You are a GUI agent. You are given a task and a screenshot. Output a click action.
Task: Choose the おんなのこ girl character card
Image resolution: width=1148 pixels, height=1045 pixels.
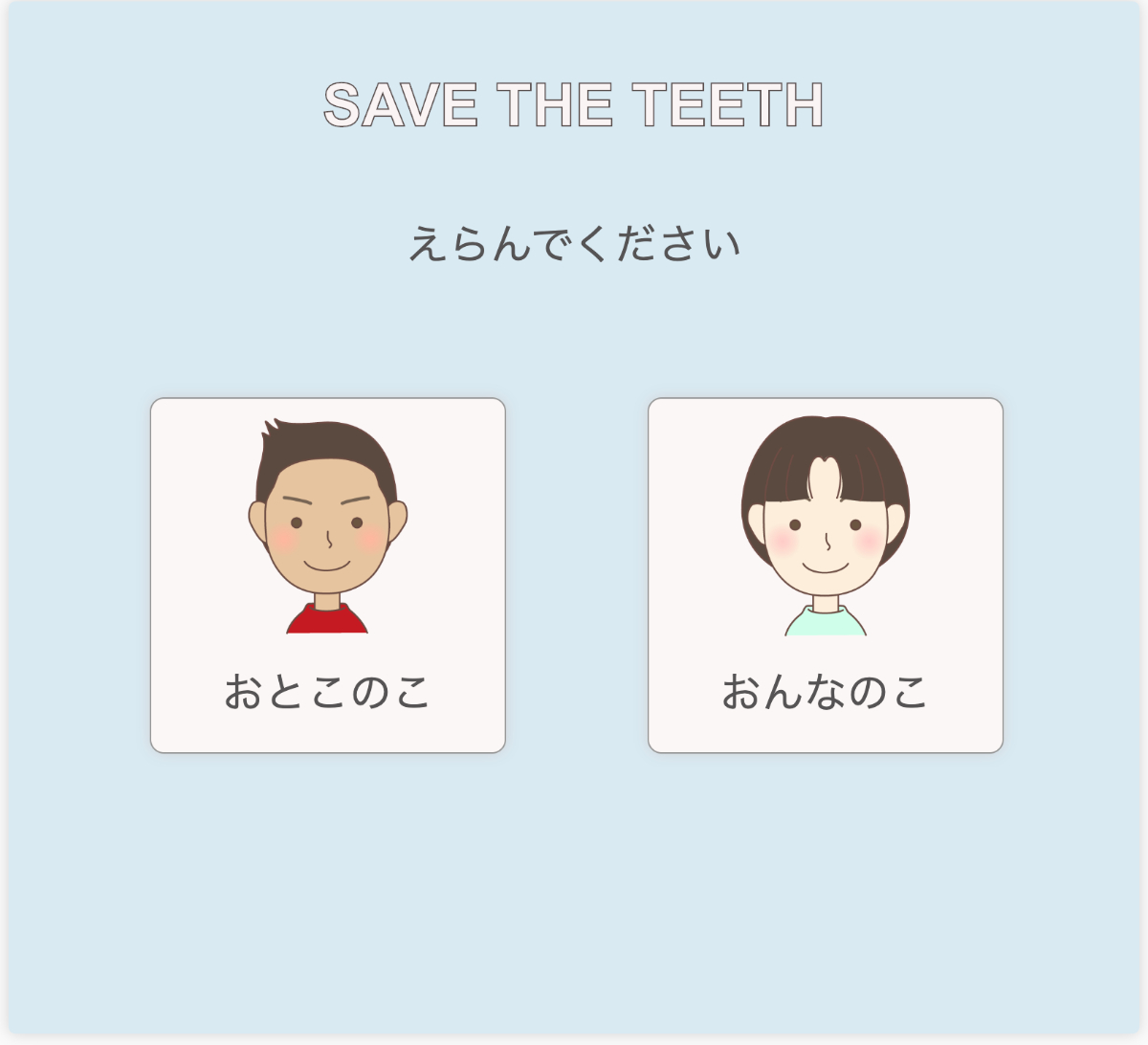point(825,575)
